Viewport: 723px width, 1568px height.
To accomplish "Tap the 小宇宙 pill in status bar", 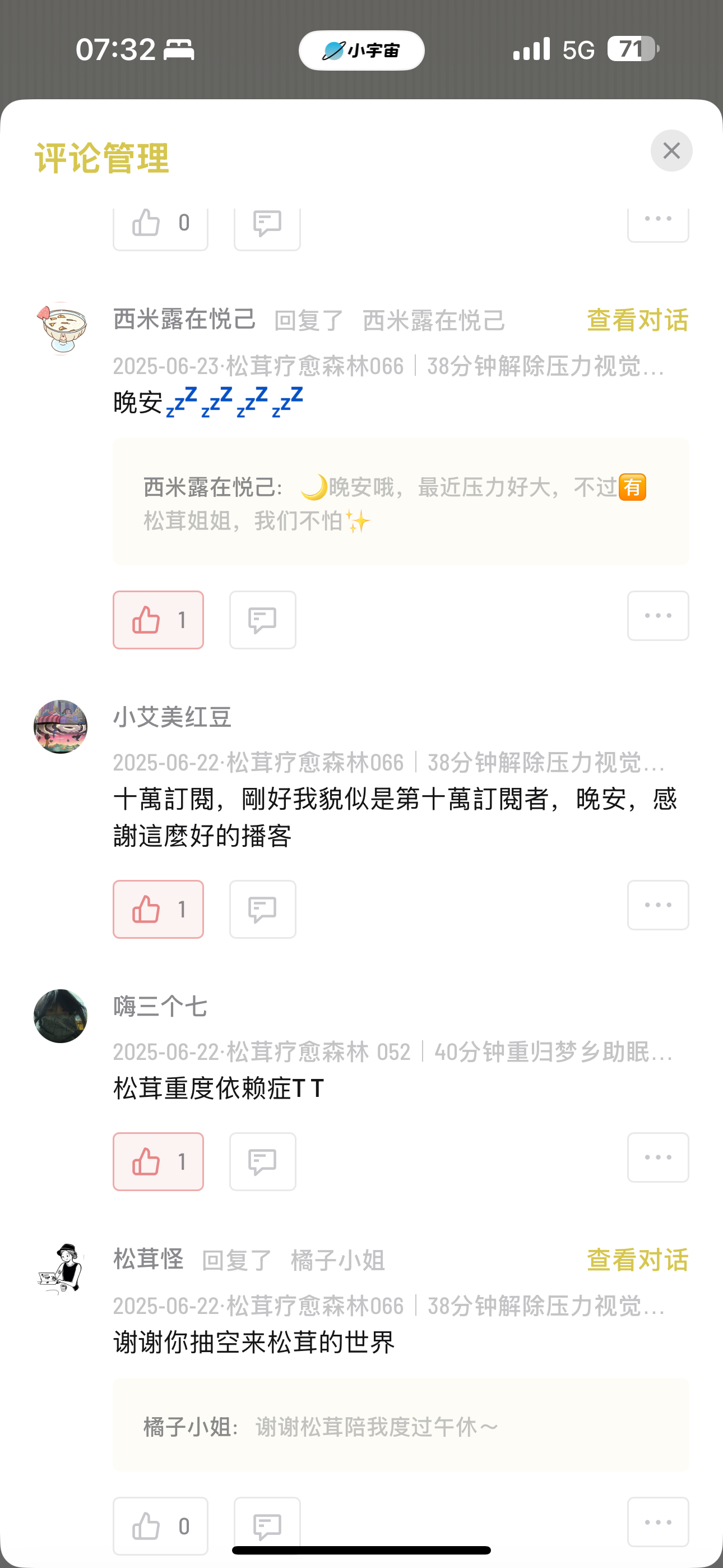I will (x=361, y=50).
